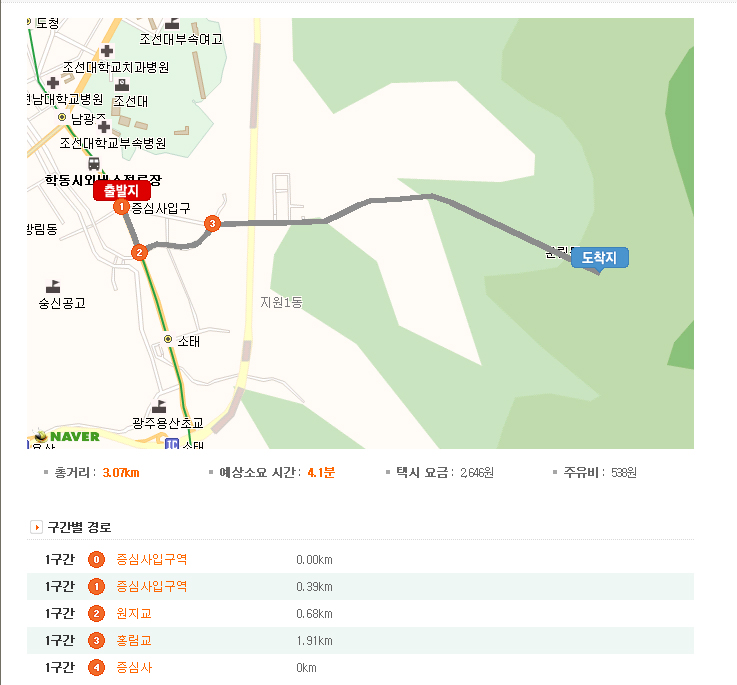
Task: Open the 증심사 destination link
Action: point(134,667)
